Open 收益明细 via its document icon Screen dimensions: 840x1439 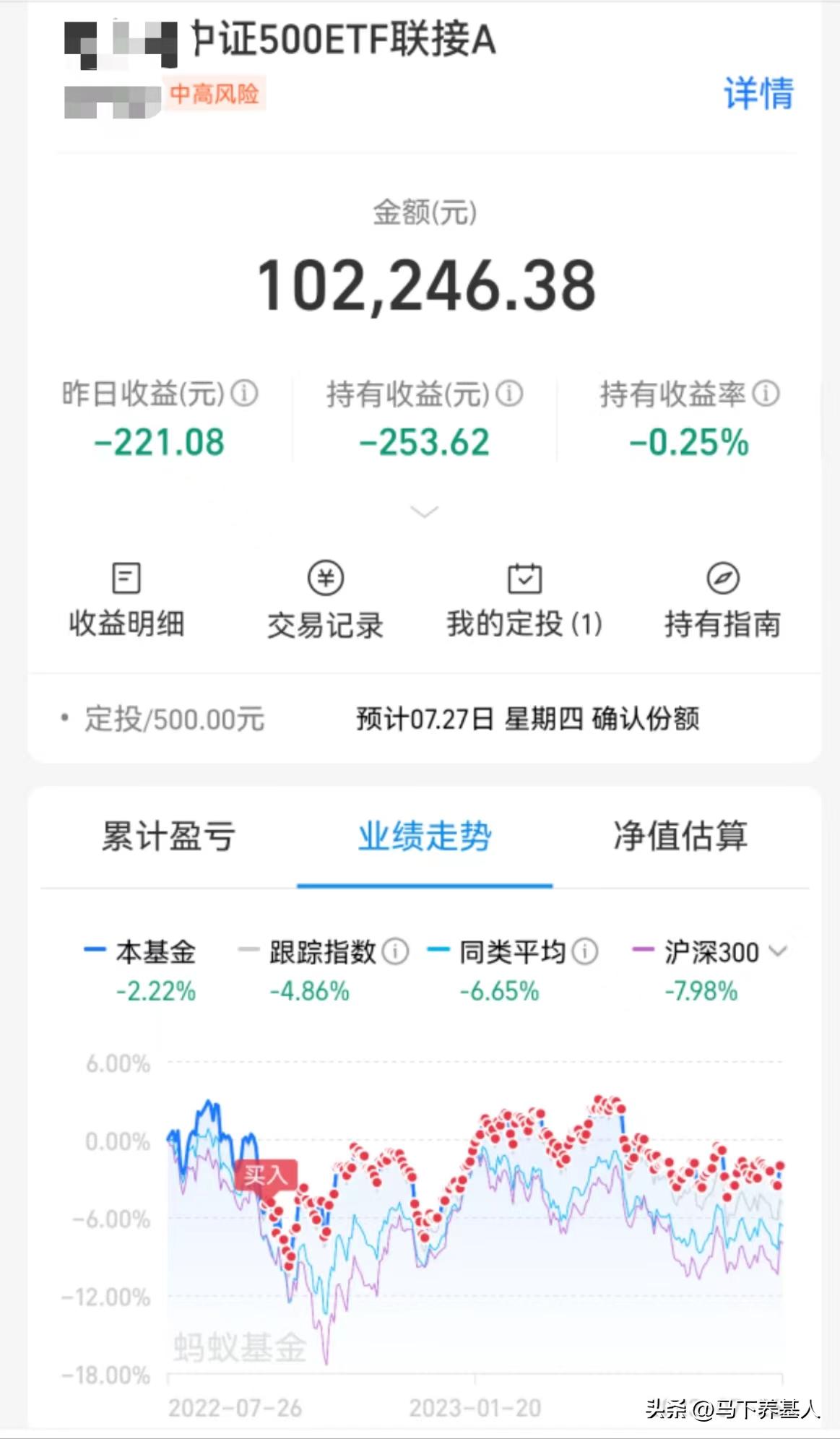click(127, 578)
